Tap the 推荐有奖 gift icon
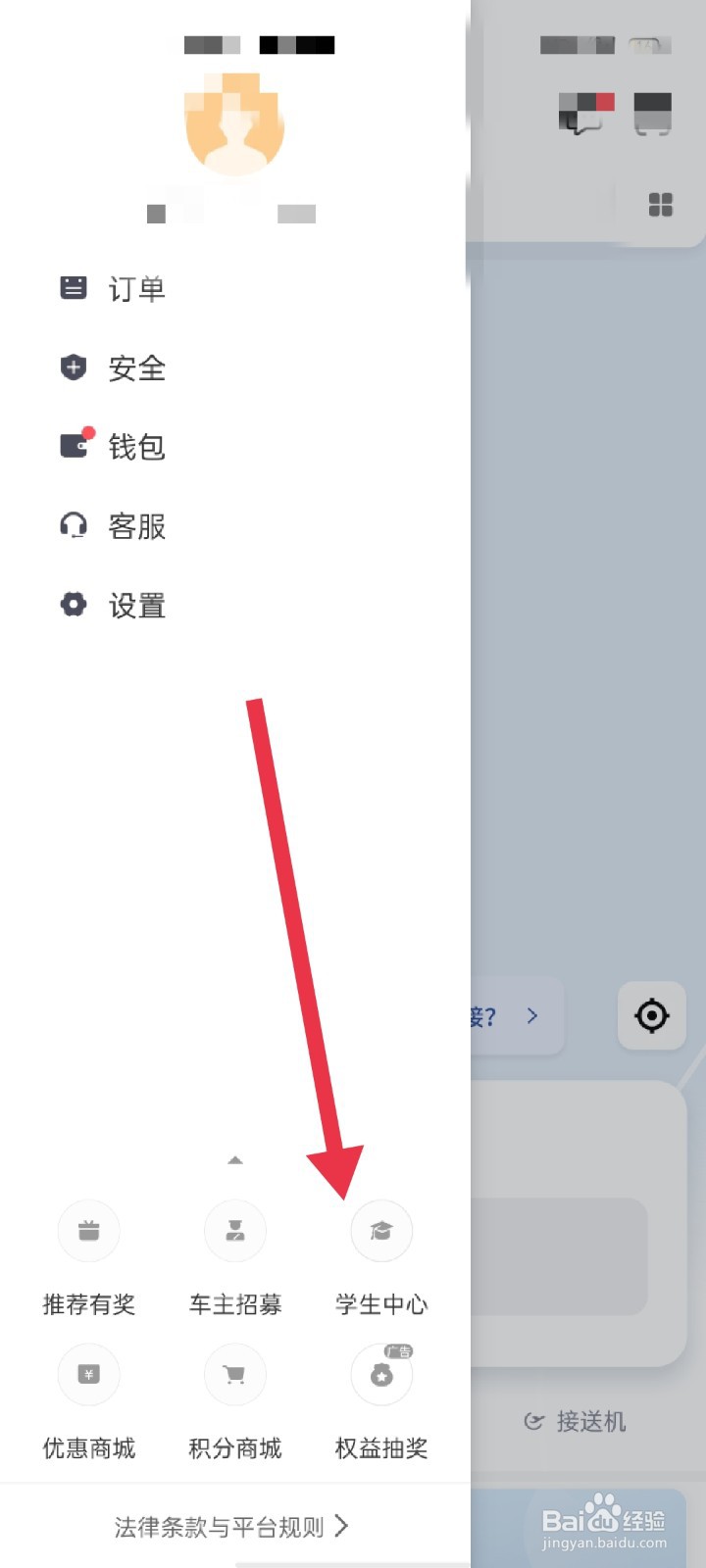This screenshot has height=1568, width=706. pyautogui.click(x=88, y=1231)
